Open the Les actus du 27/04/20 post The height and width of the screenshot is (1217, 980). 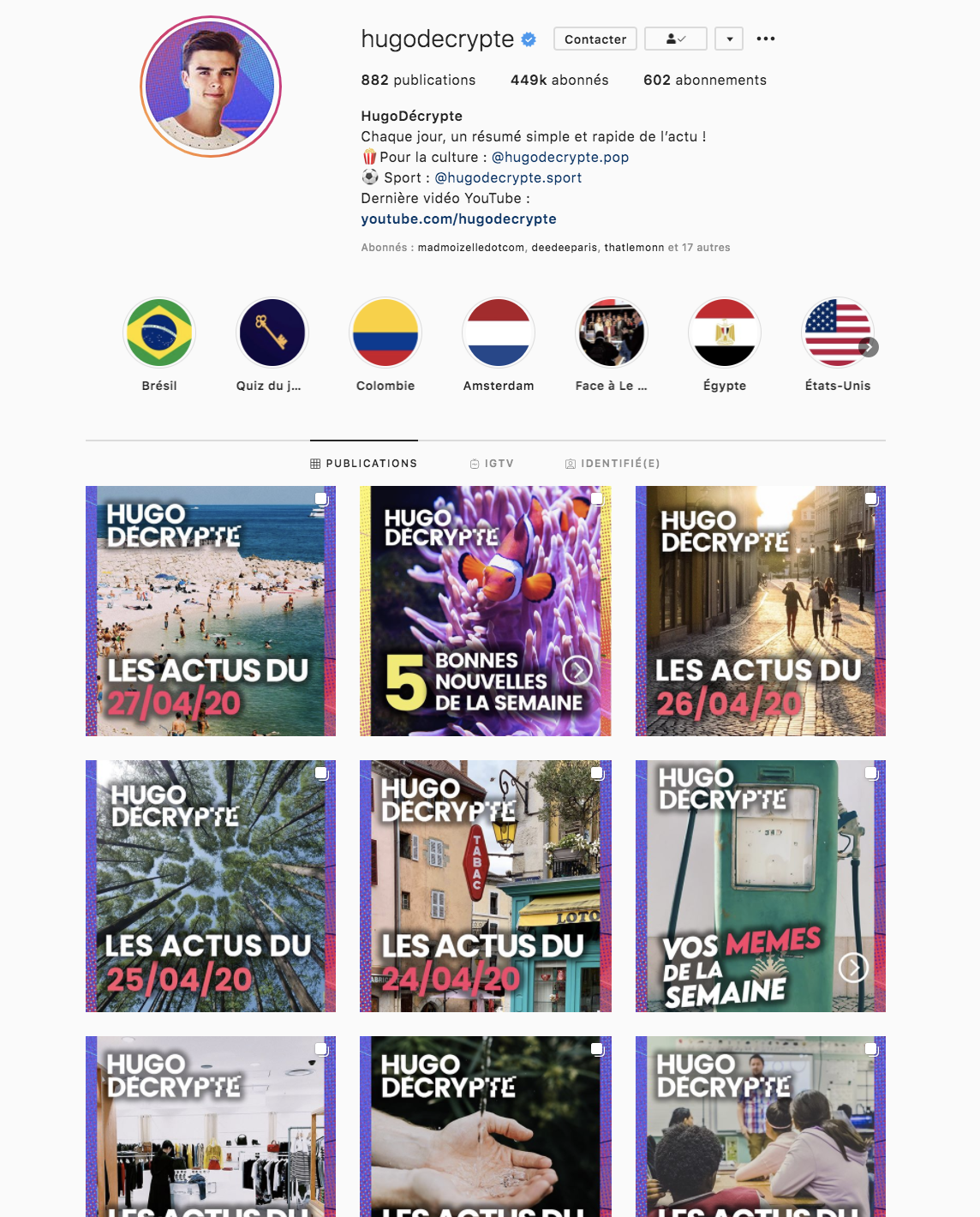tap(211, 611)
